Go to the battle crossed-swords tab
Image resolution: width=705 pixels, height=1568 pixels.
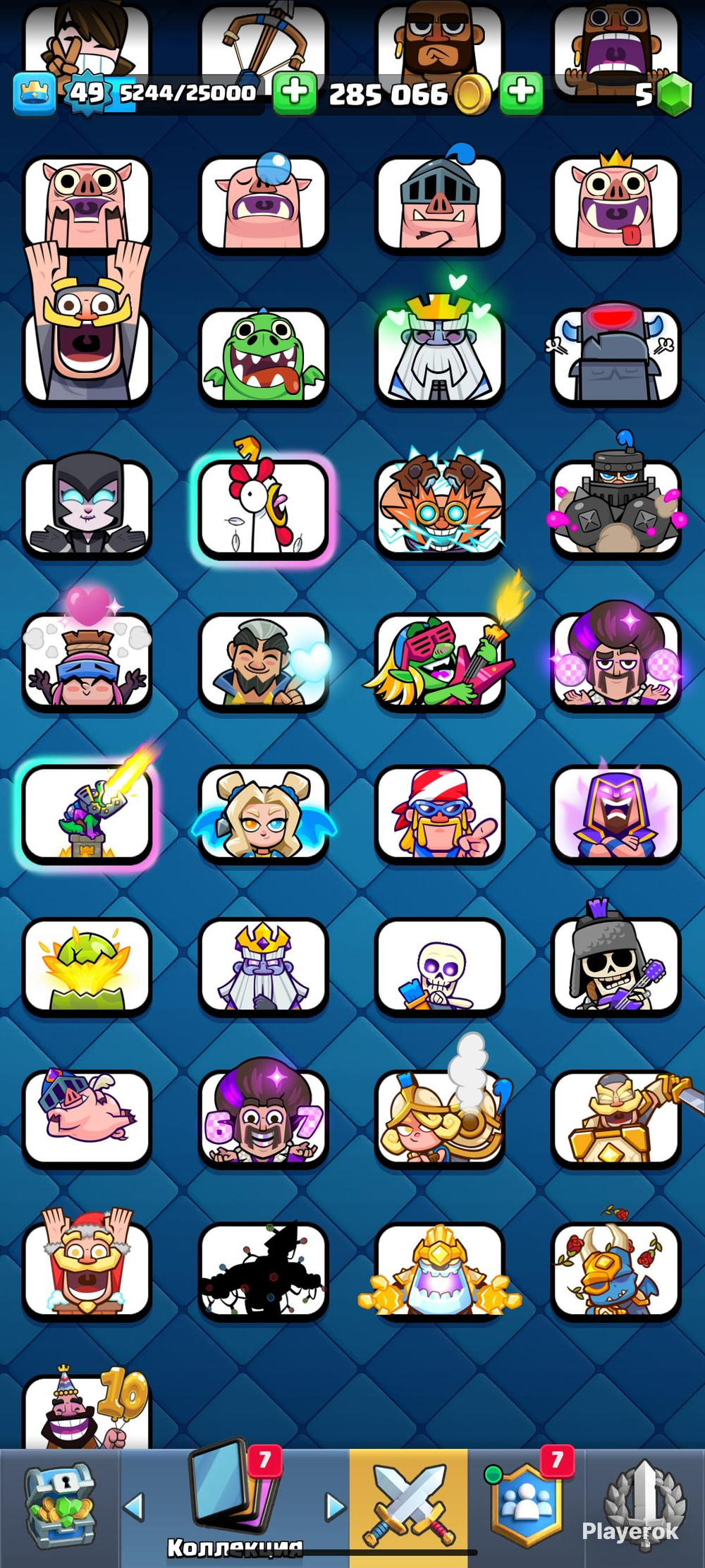coord(408,1506)
